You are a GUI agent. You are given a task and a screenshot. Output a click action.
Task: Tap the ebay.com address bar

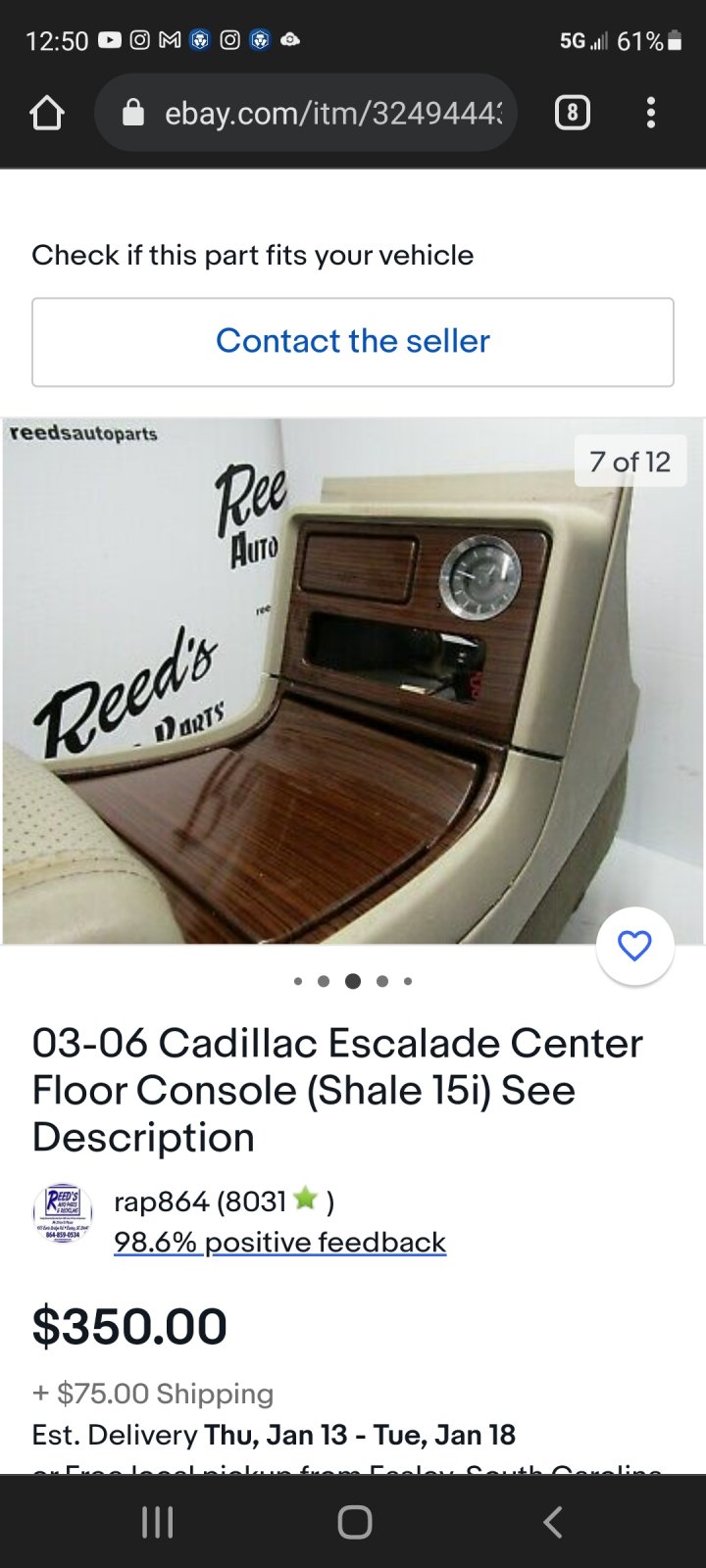tap(305, 114)
